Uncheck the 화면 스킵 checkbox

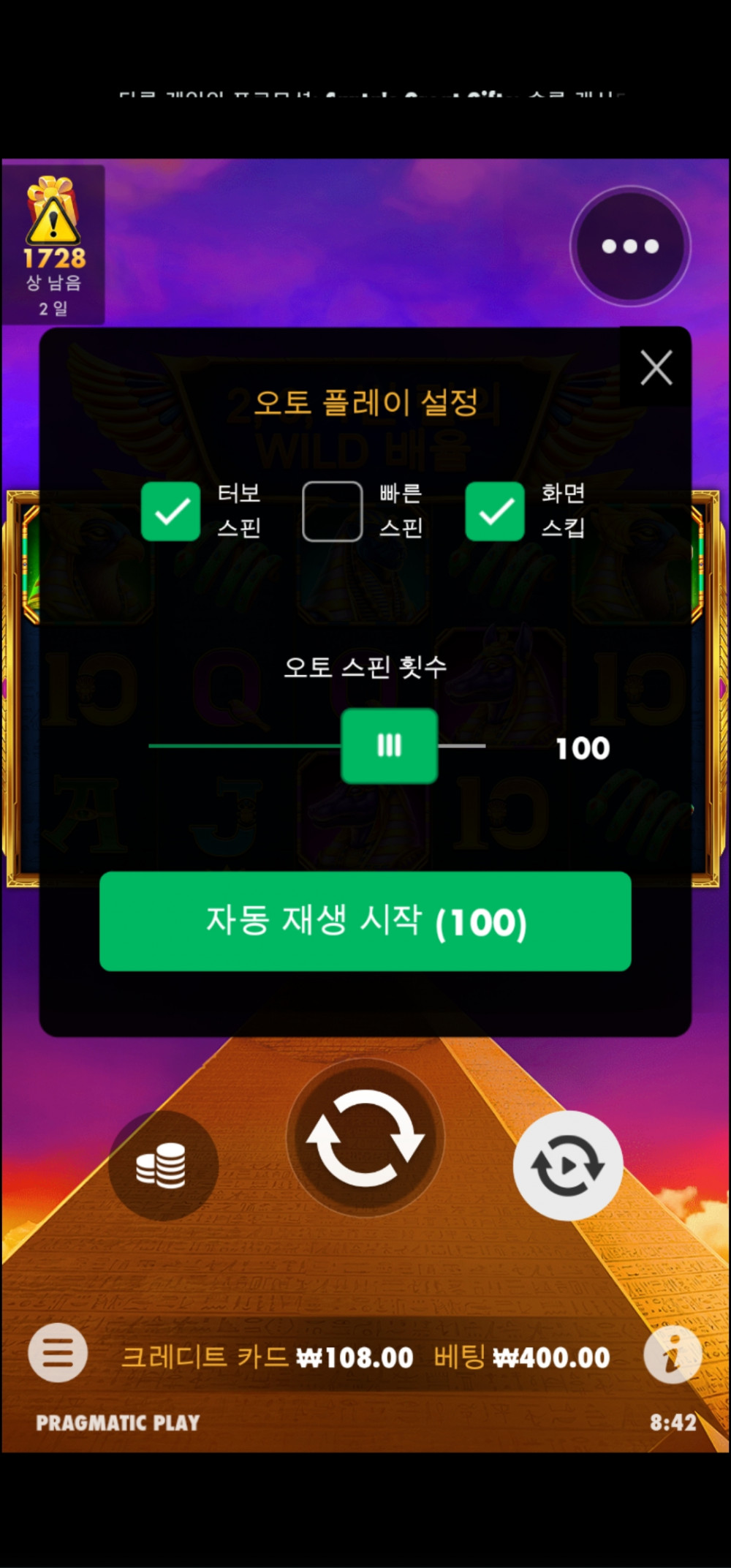(495, 511)
